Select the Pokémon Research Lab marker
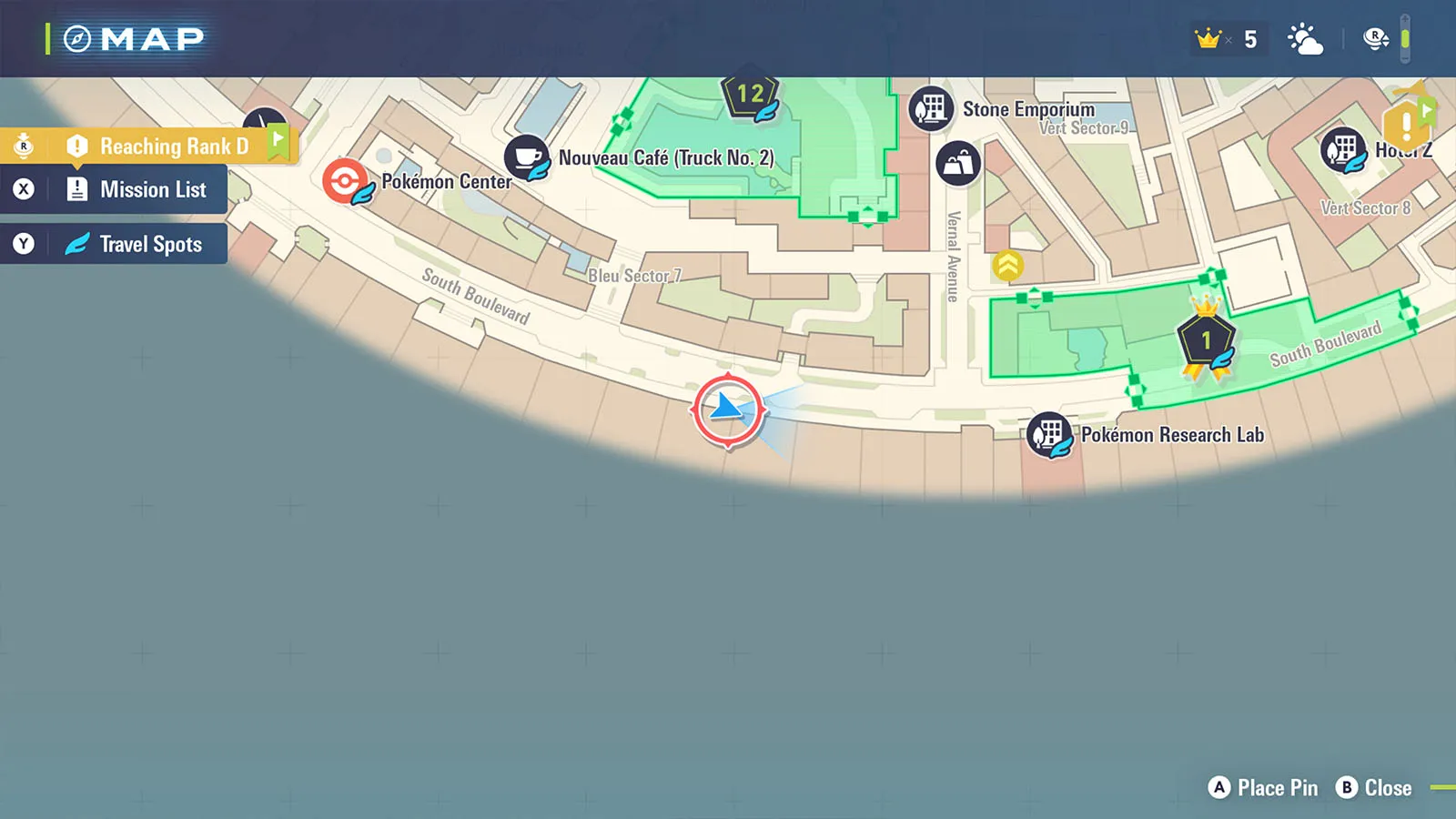Image resolution: width=1456 pixels, height=819 pixels. pos(1048,434)
